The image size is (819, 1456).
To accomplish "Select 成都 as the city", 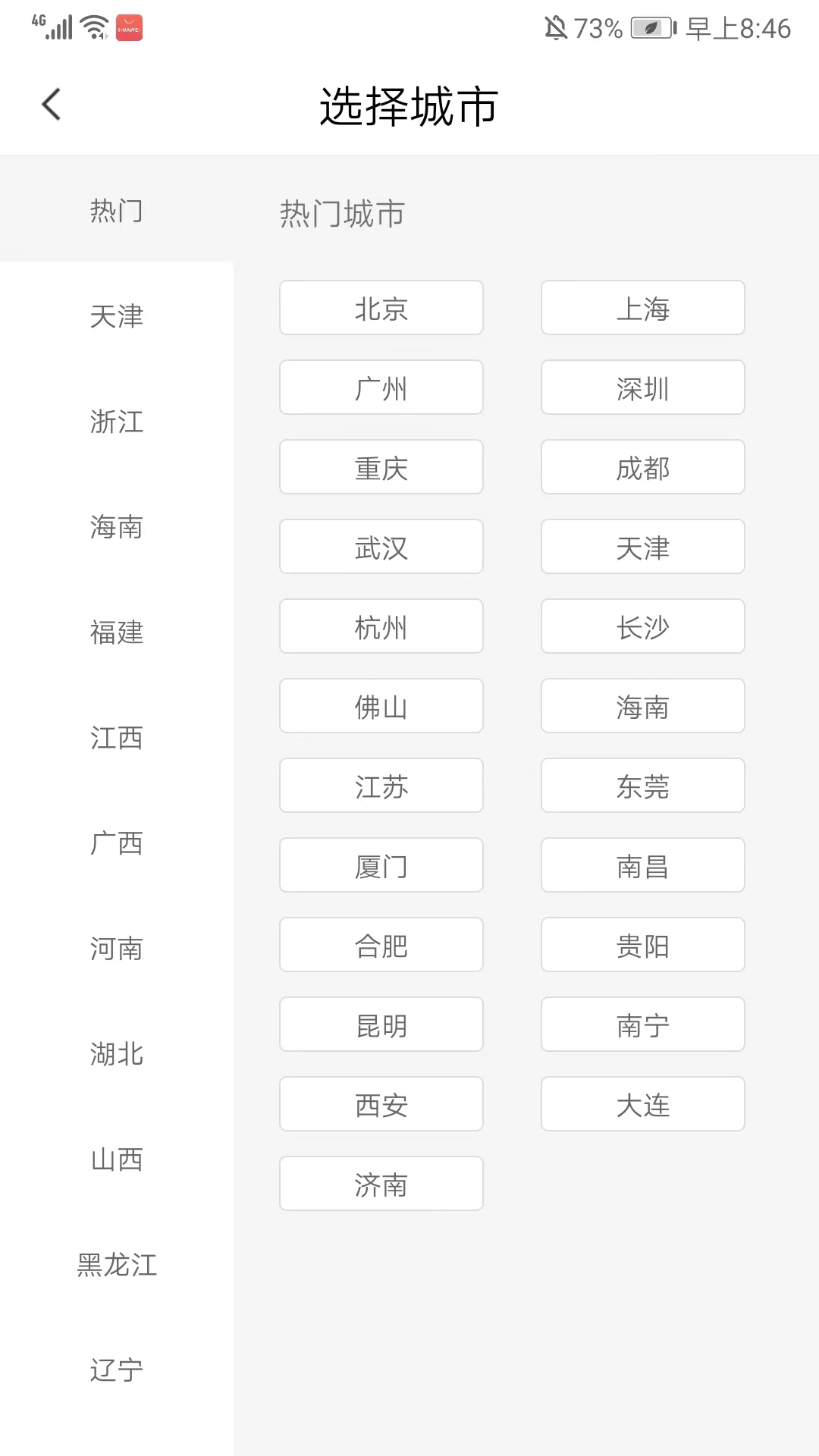I will (642, 467).
